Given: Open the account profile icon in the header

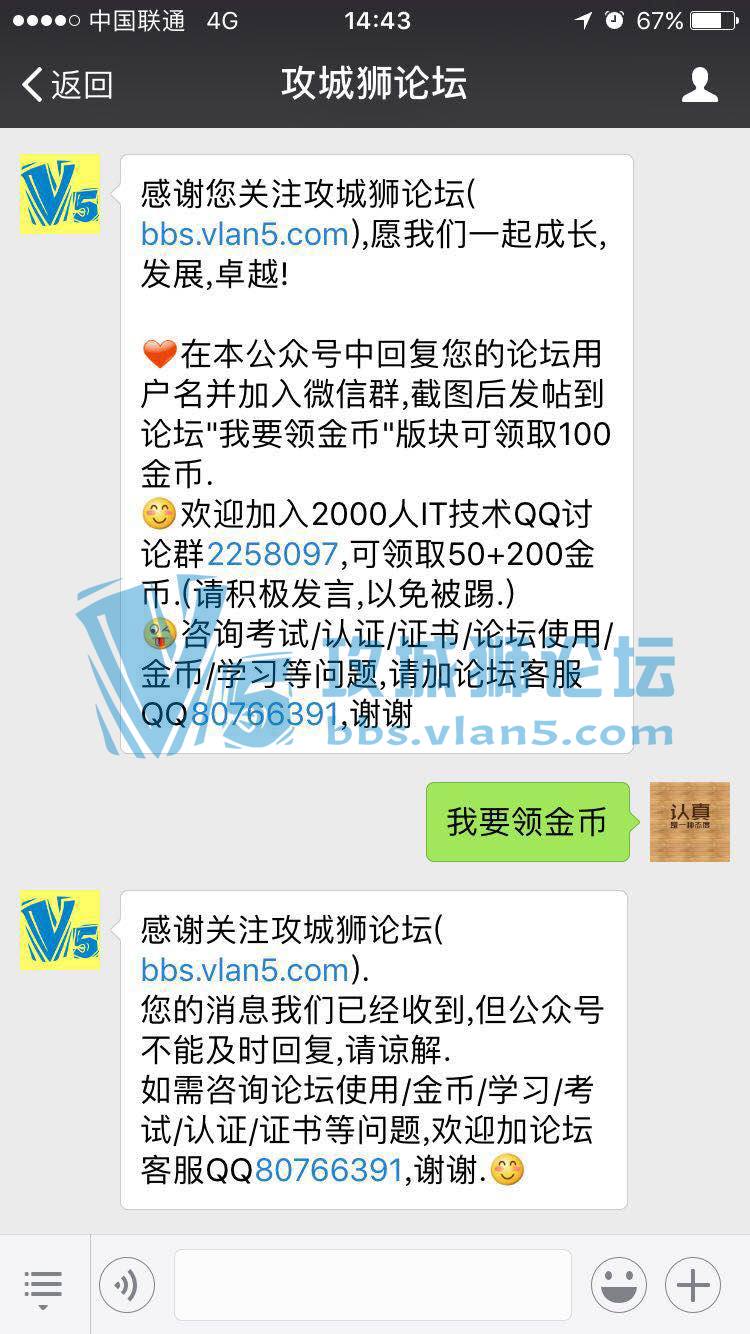Looking at the screenshot, I should 699,85.
